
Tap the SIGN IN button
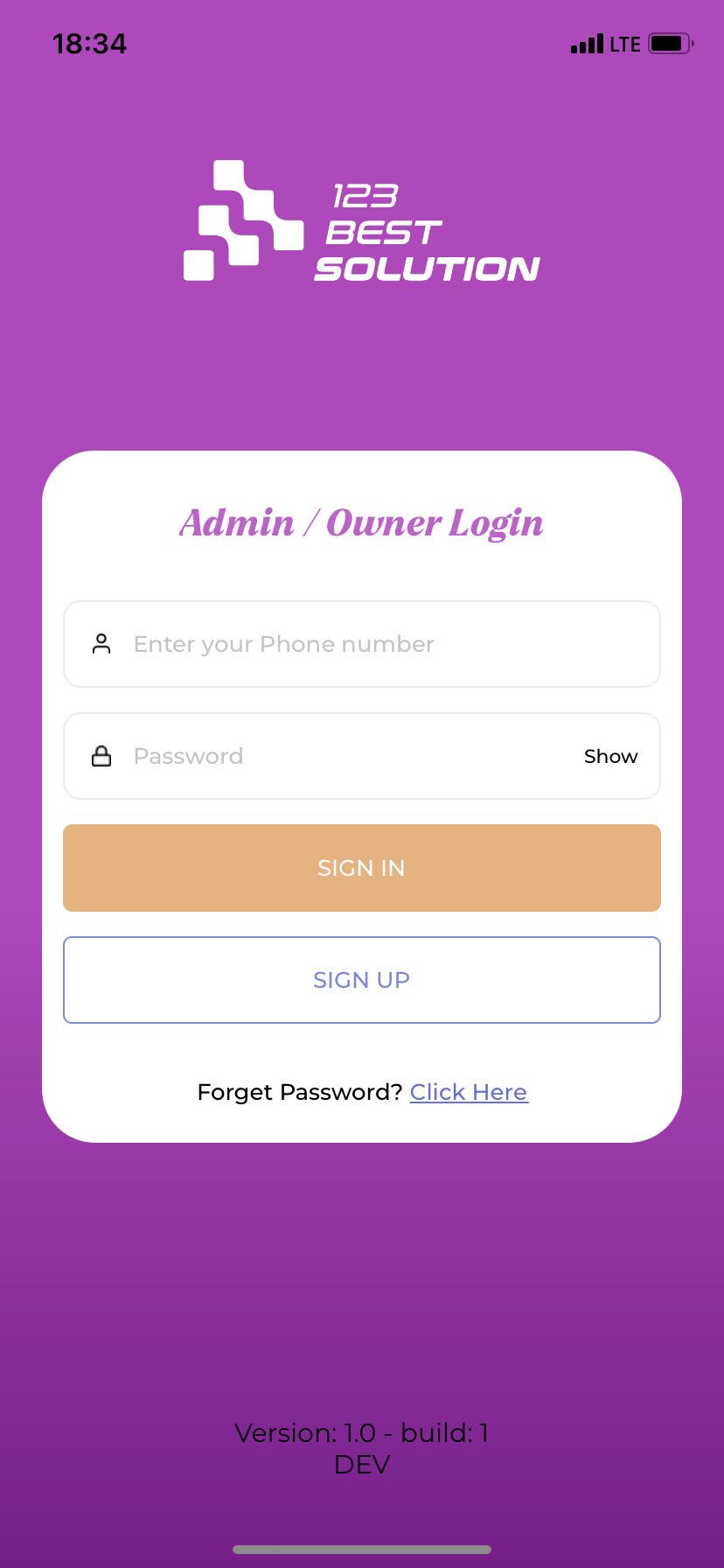(x=361, y=868)
